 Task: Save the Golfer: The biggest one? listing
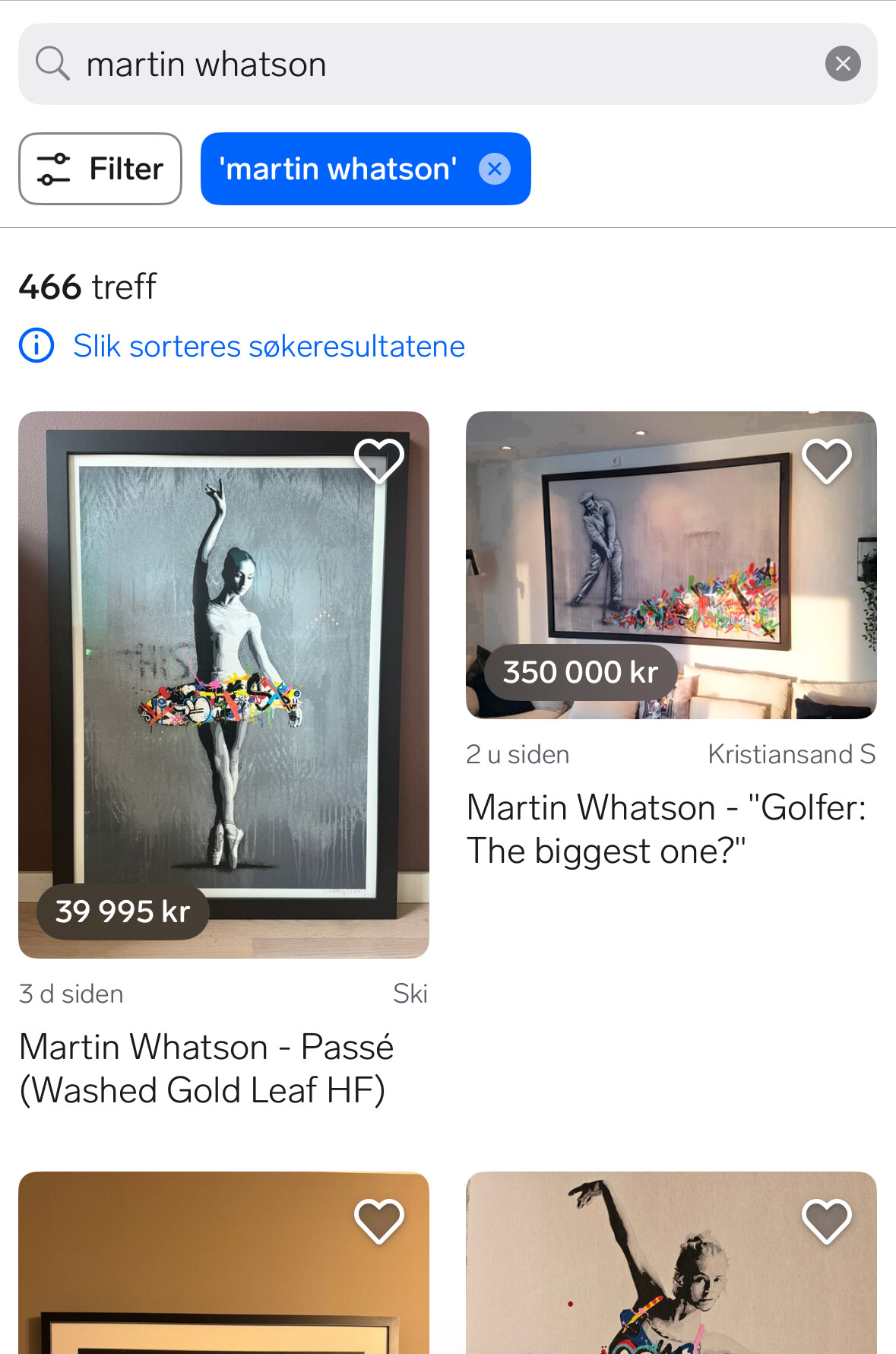(827, 461)
